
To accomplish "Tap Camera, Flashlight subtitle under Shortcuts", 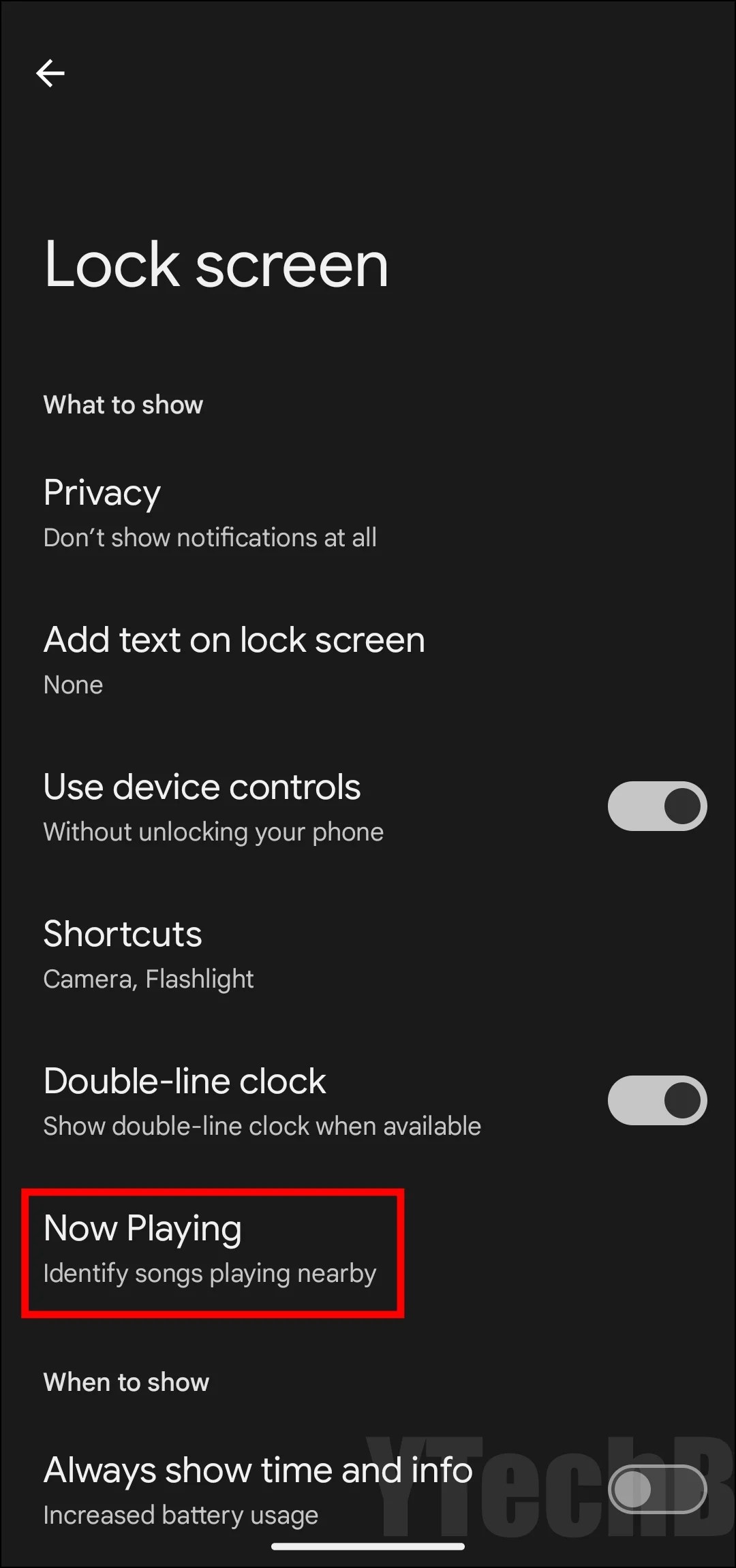I will pyautogui.click(x=149, y=979).
